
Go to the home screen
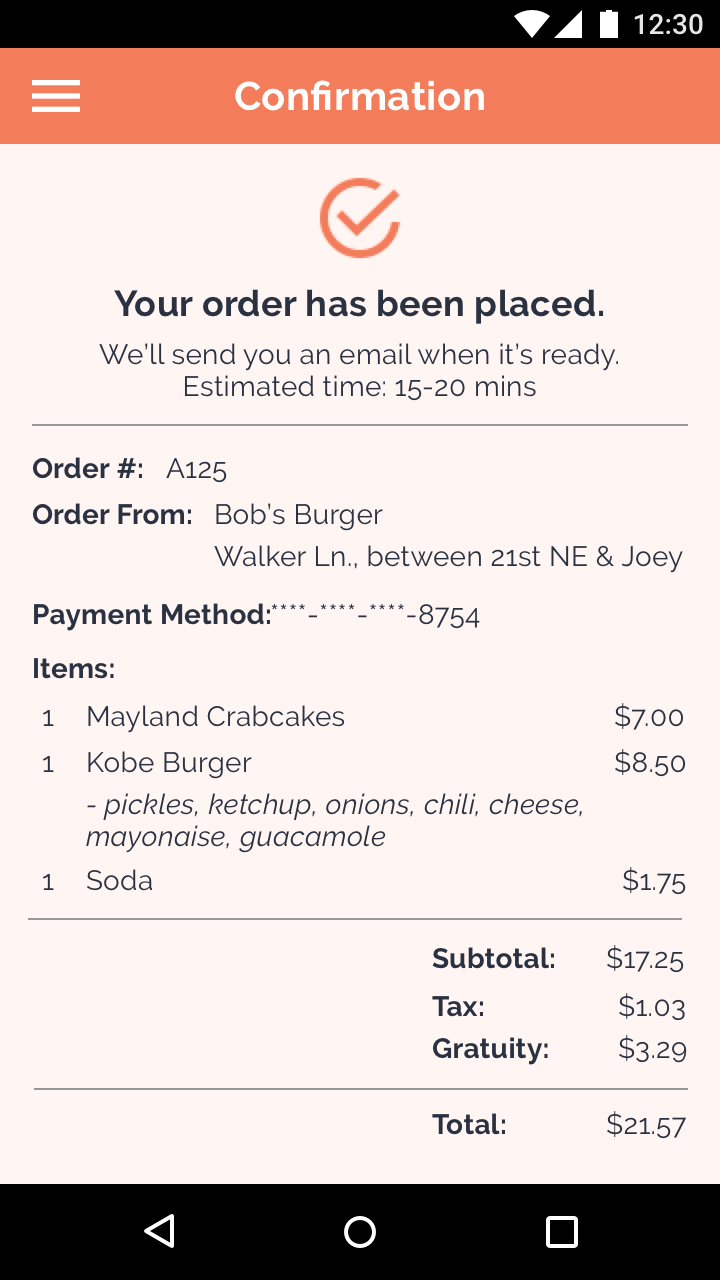pyautogui.click(x=360, y=1231)
